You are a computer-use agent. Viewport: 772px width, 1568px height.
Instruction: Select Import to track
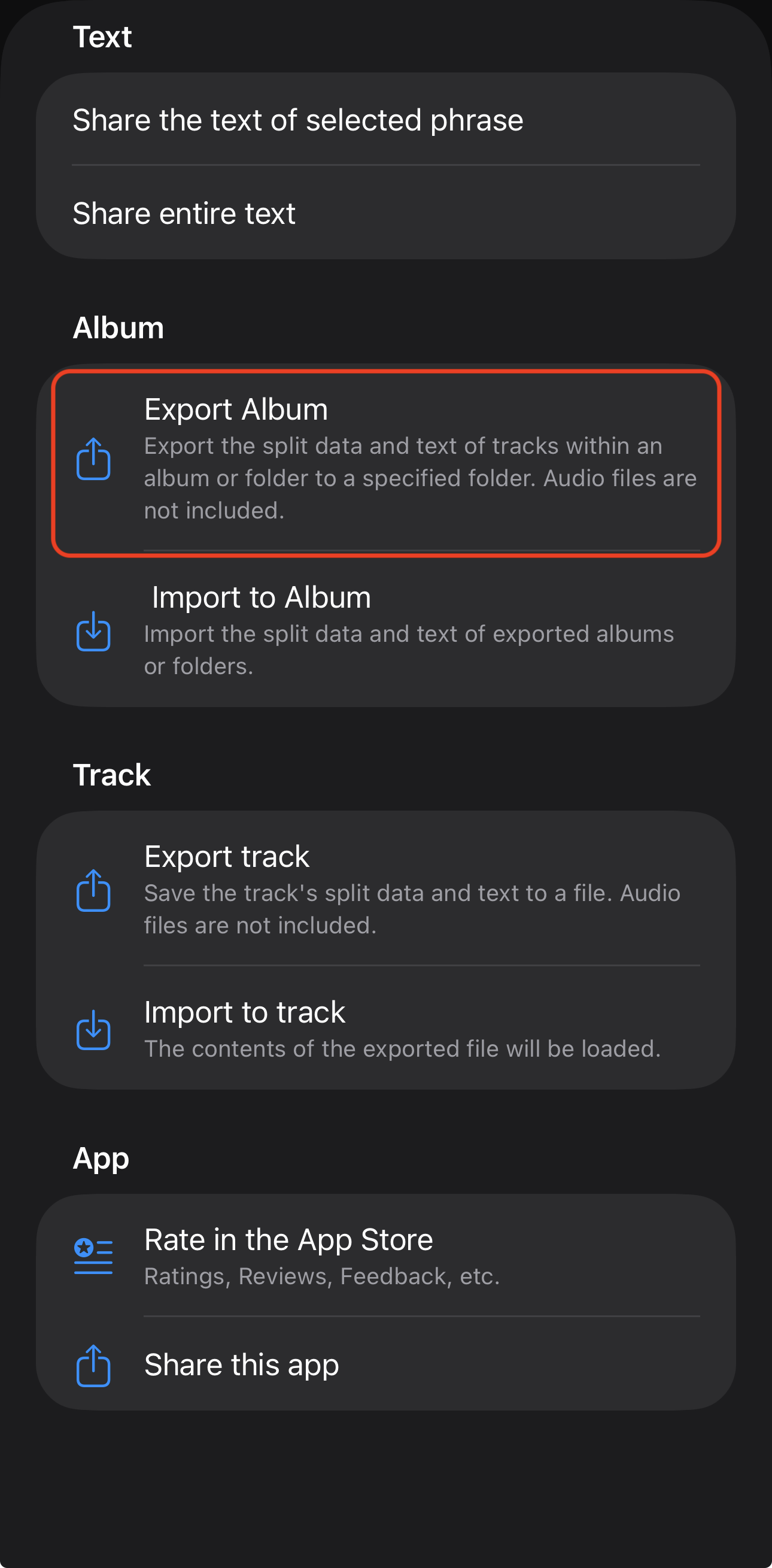pyautogui.click(x=385, y=1029)
